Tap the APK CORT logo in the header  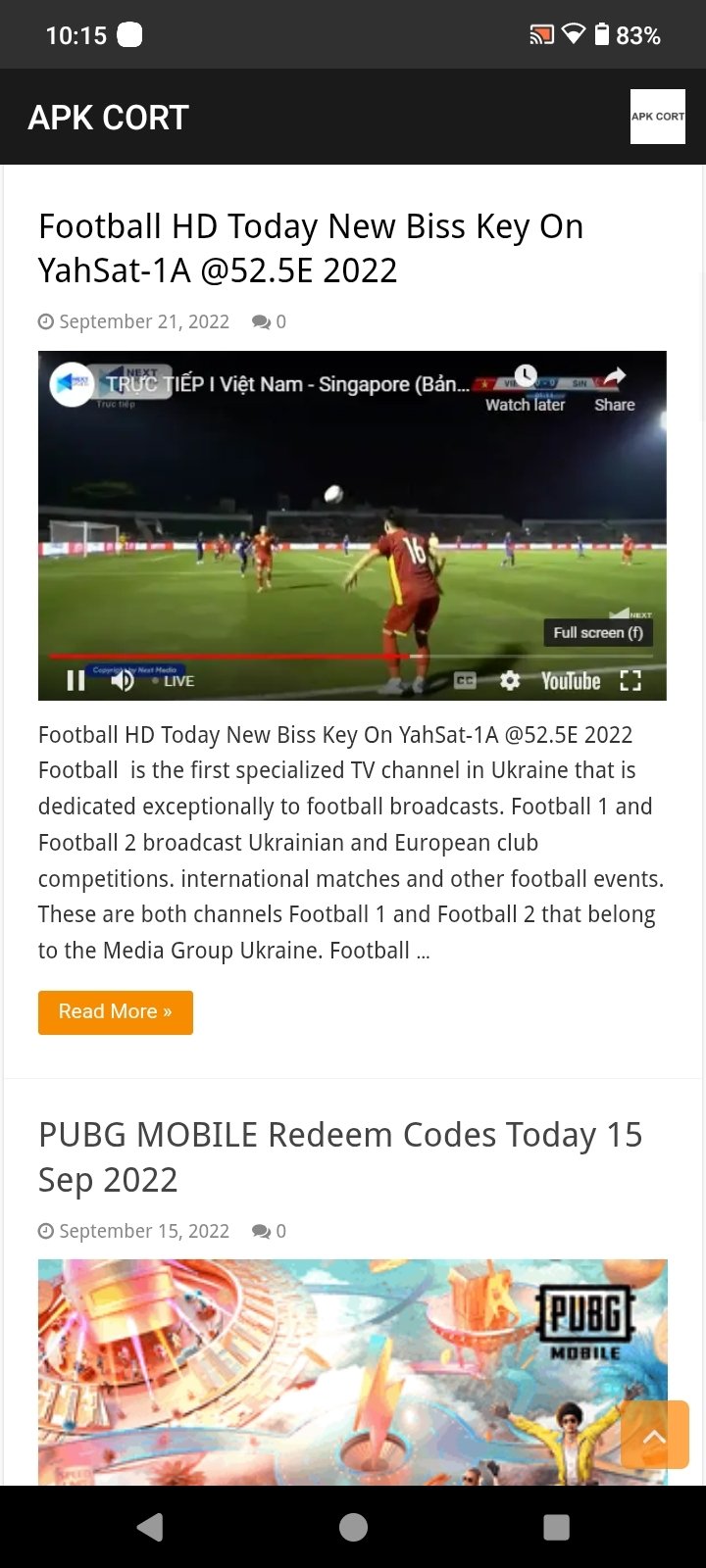[657, 117]
